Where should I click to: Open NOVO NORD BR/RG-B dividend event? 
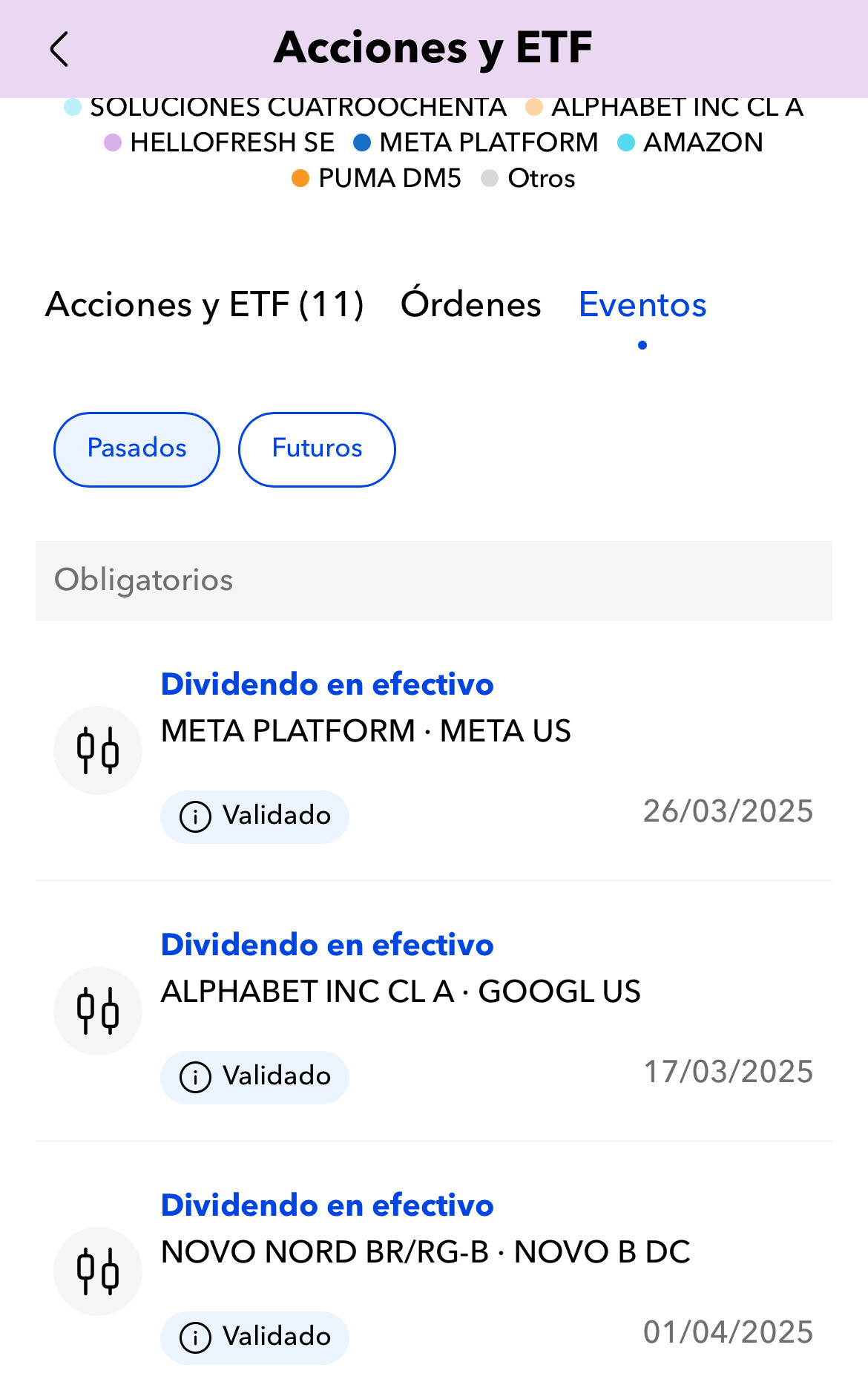[x=433, y=1271]
